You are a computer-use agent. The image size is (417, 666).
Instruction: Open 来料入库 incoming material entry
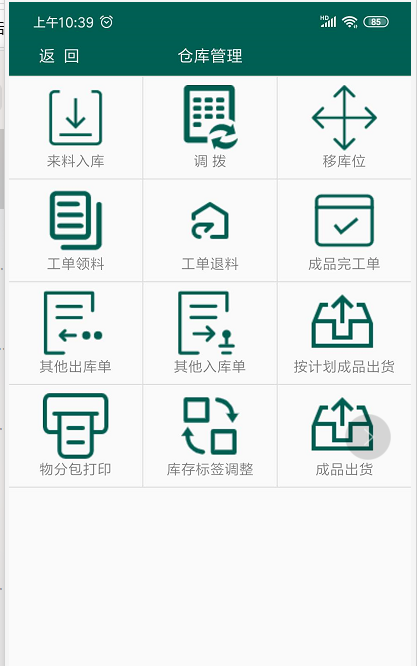tap(76, 127)
